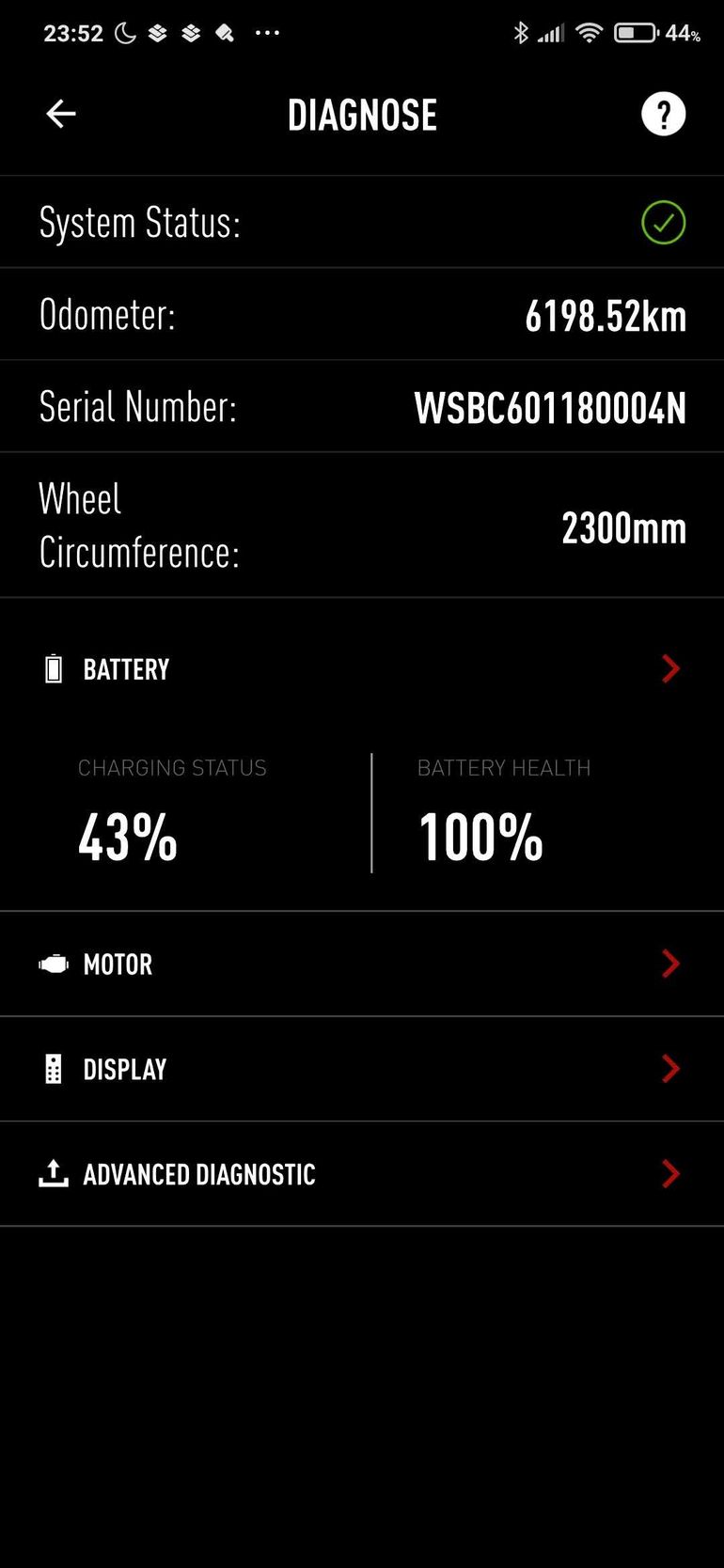Open the help question mark icon

663,115
